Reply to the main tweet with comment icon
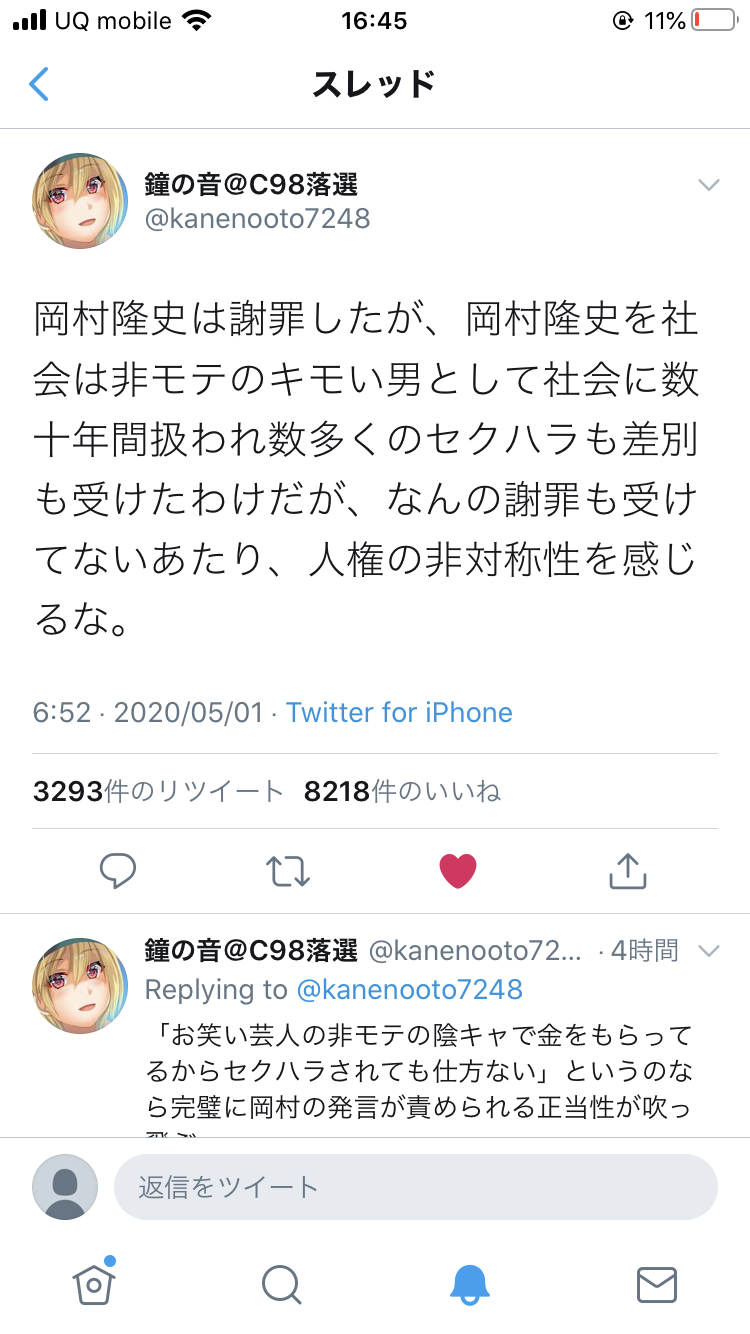 (x=118, y=871)
